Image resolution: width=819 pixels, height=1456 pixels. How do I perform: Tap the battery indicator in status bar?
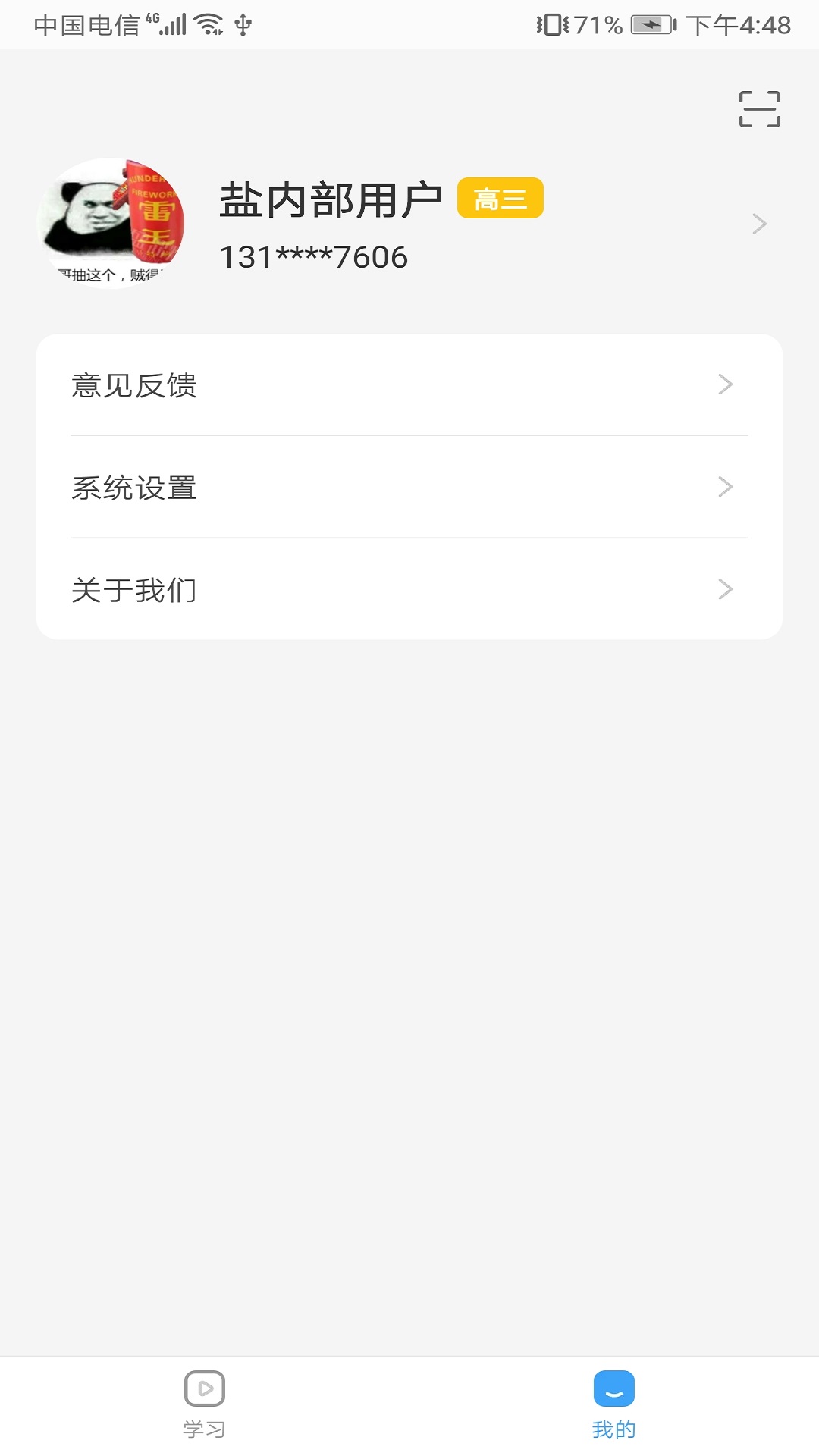654,24
